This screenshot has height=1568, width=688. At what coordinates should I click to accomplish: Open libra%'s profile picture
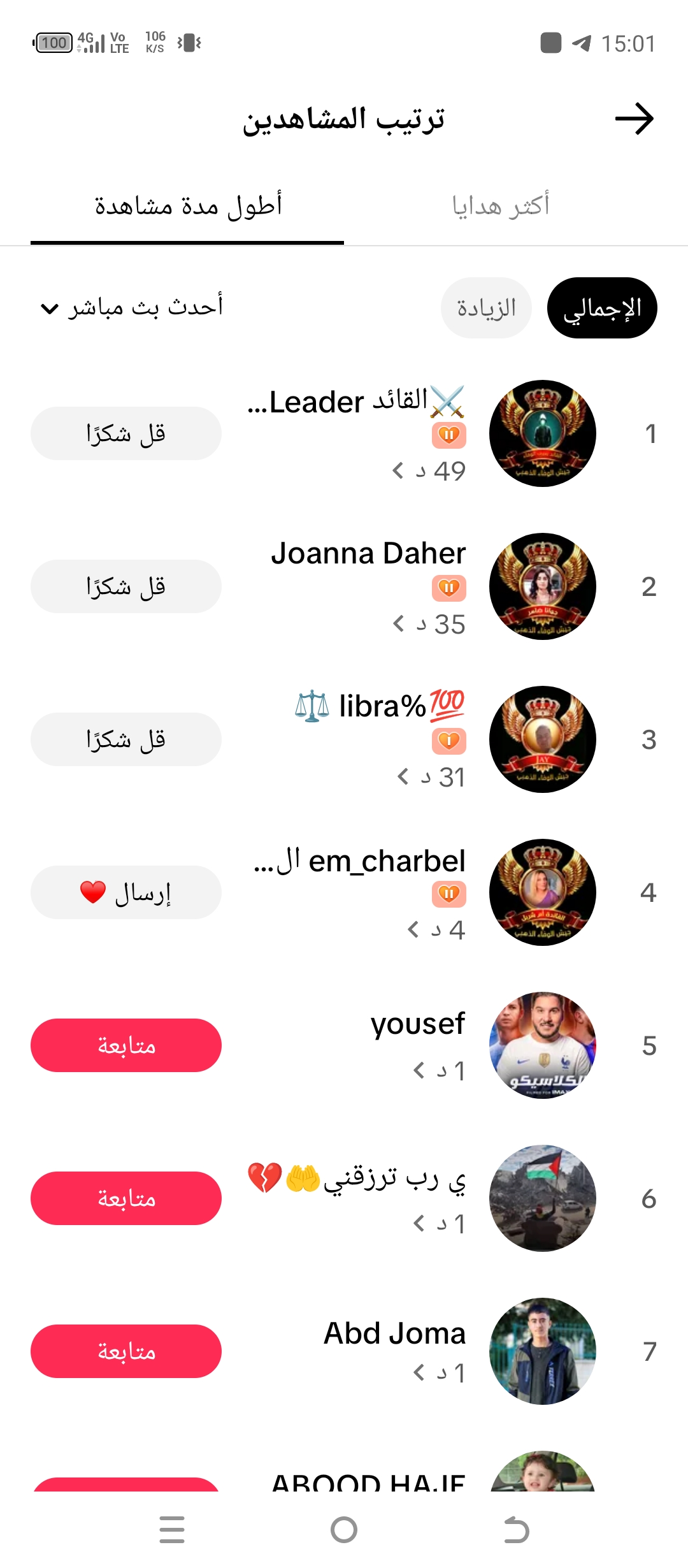(543, 739)
